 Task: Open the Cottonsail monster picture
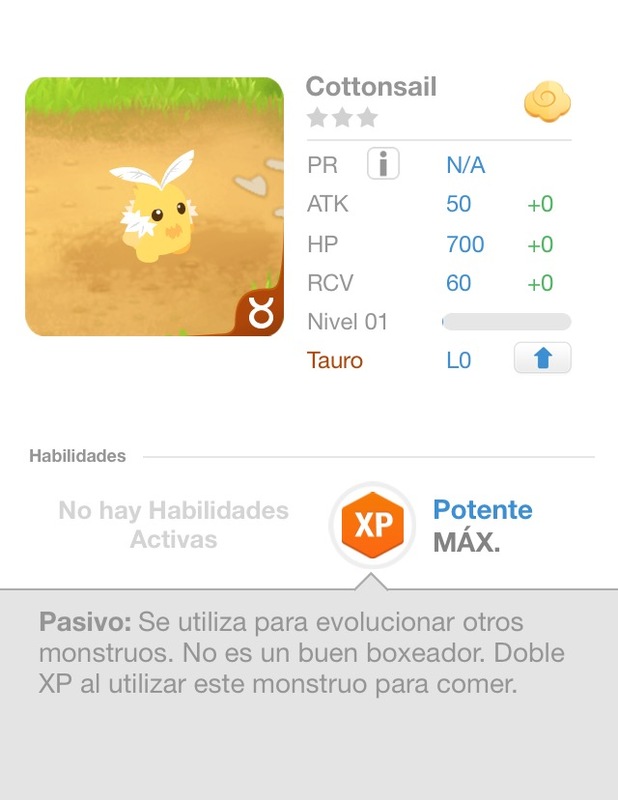pos(154,207)
